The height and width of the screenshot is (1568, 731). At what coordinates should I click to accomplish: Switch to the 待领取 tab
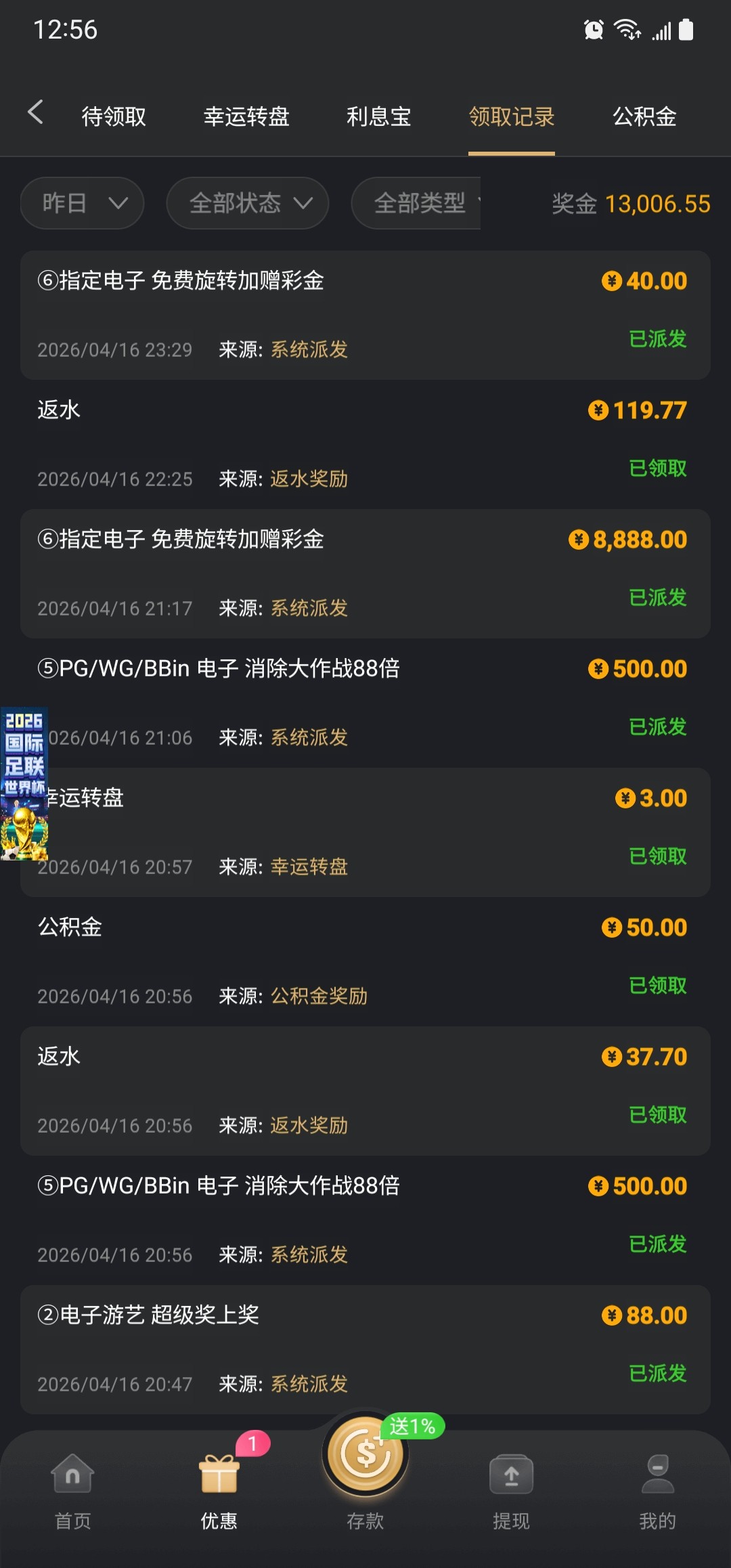point(114,116)
